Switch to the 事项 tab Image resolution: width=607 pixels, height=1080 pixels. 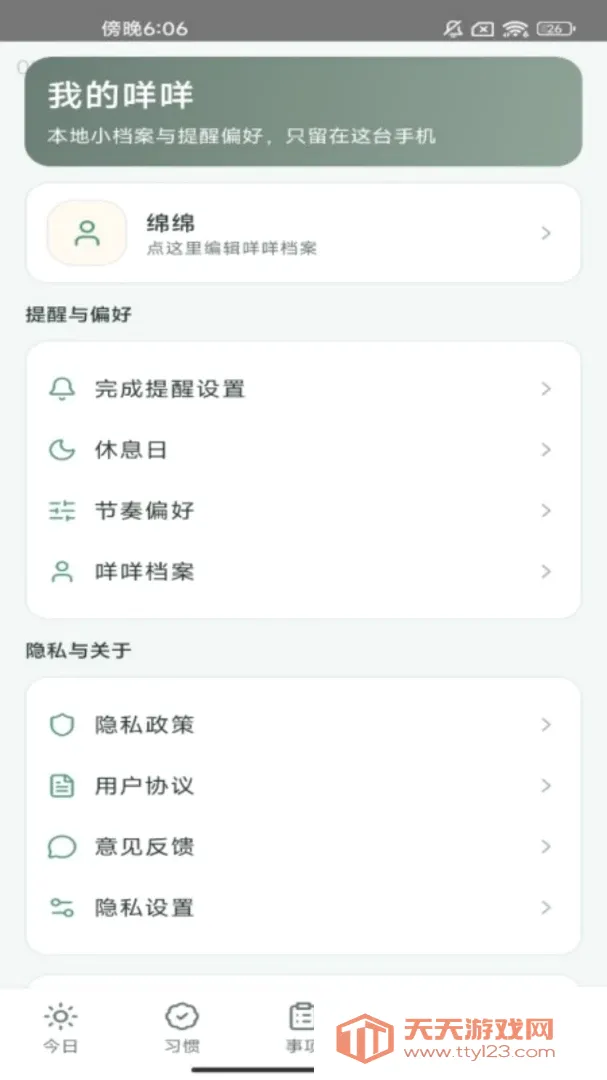coord(300,1028)
